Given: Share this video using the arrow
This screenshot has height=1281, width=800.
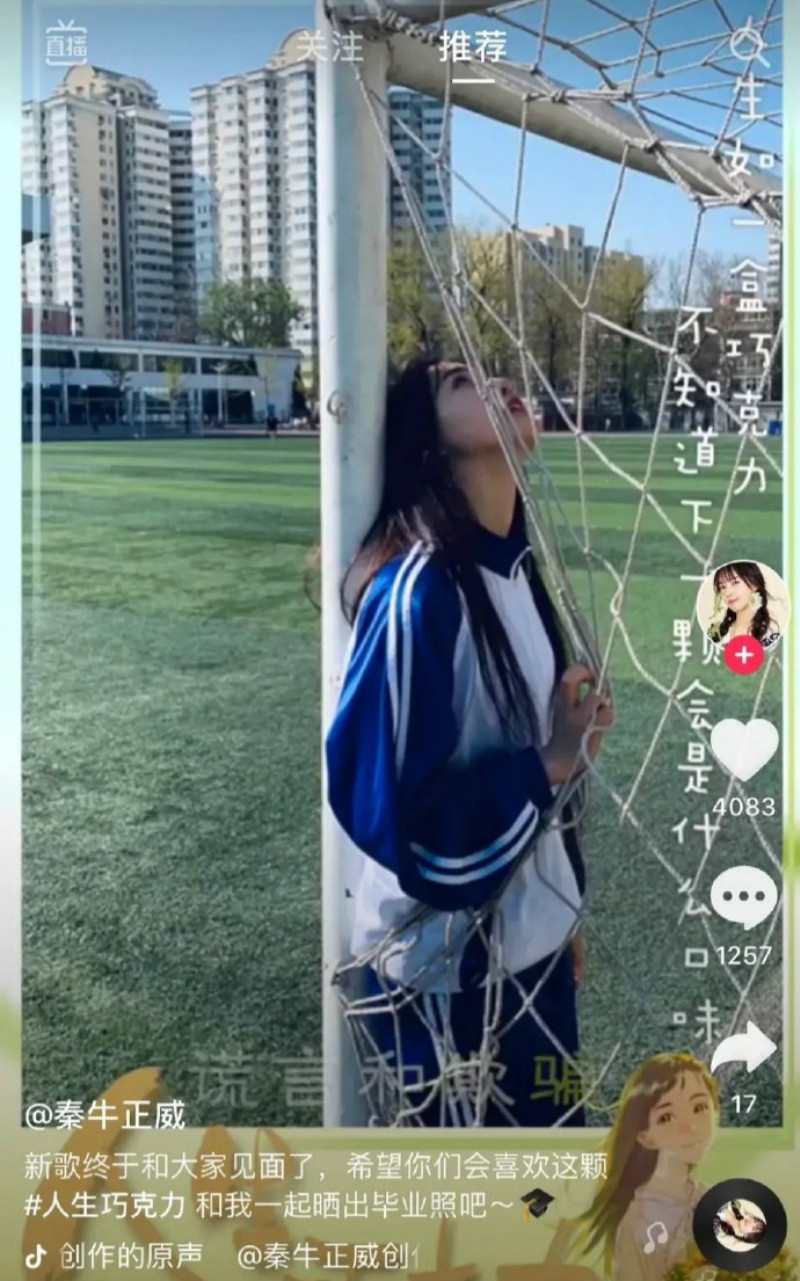Looking at the screenshot, I should tap(744, 1049).
